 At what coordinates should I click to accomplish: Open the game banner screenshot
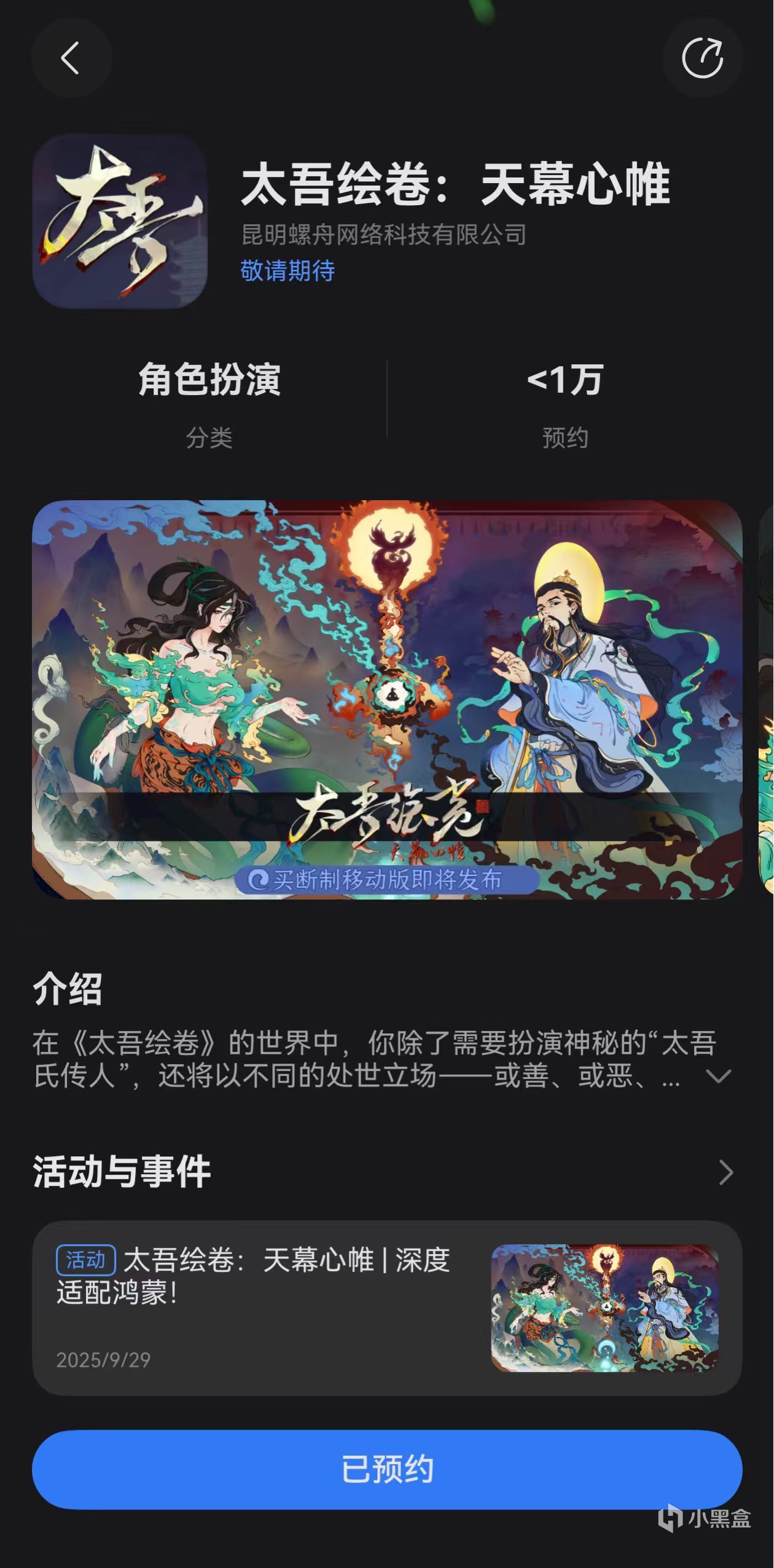387,699
